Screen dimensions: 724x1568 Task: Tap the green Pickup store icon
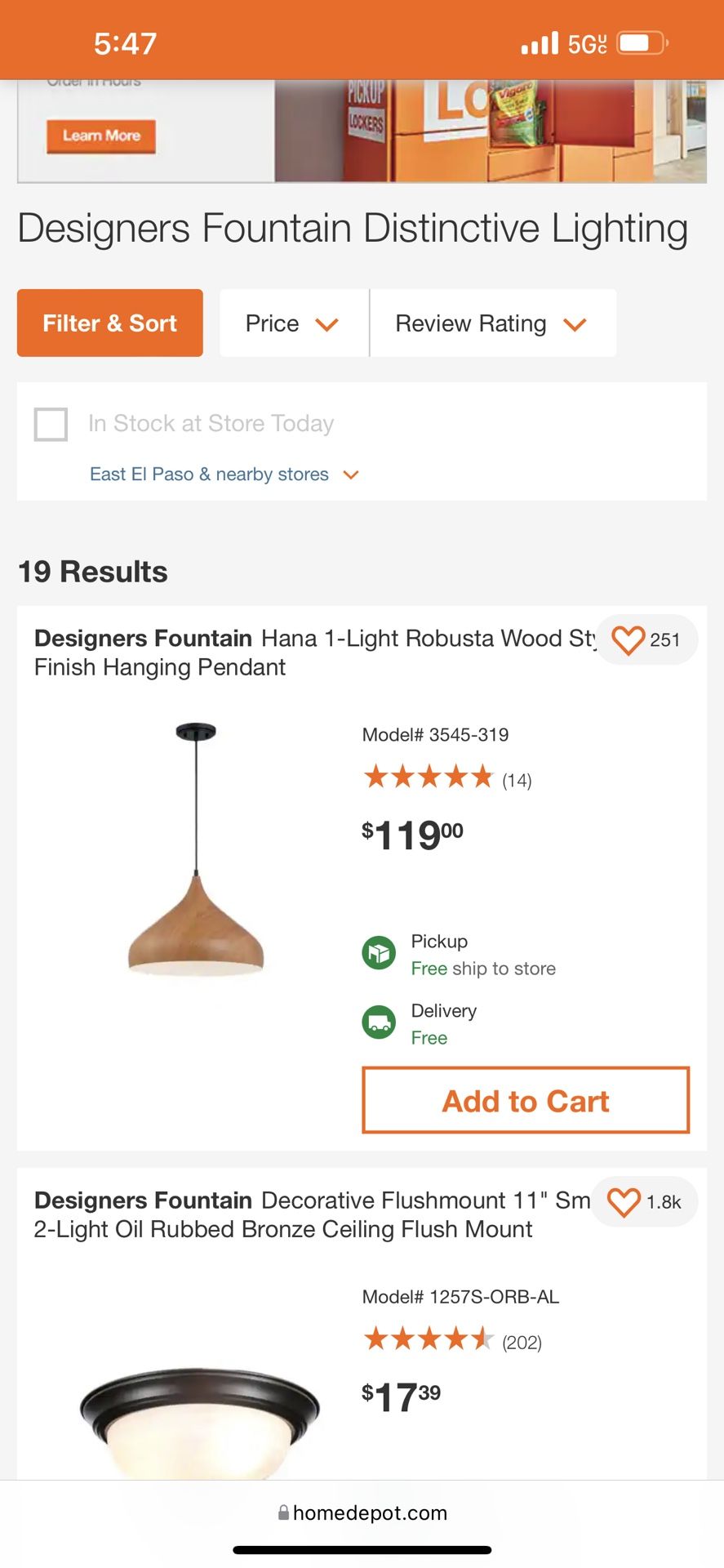coord(378,952)
